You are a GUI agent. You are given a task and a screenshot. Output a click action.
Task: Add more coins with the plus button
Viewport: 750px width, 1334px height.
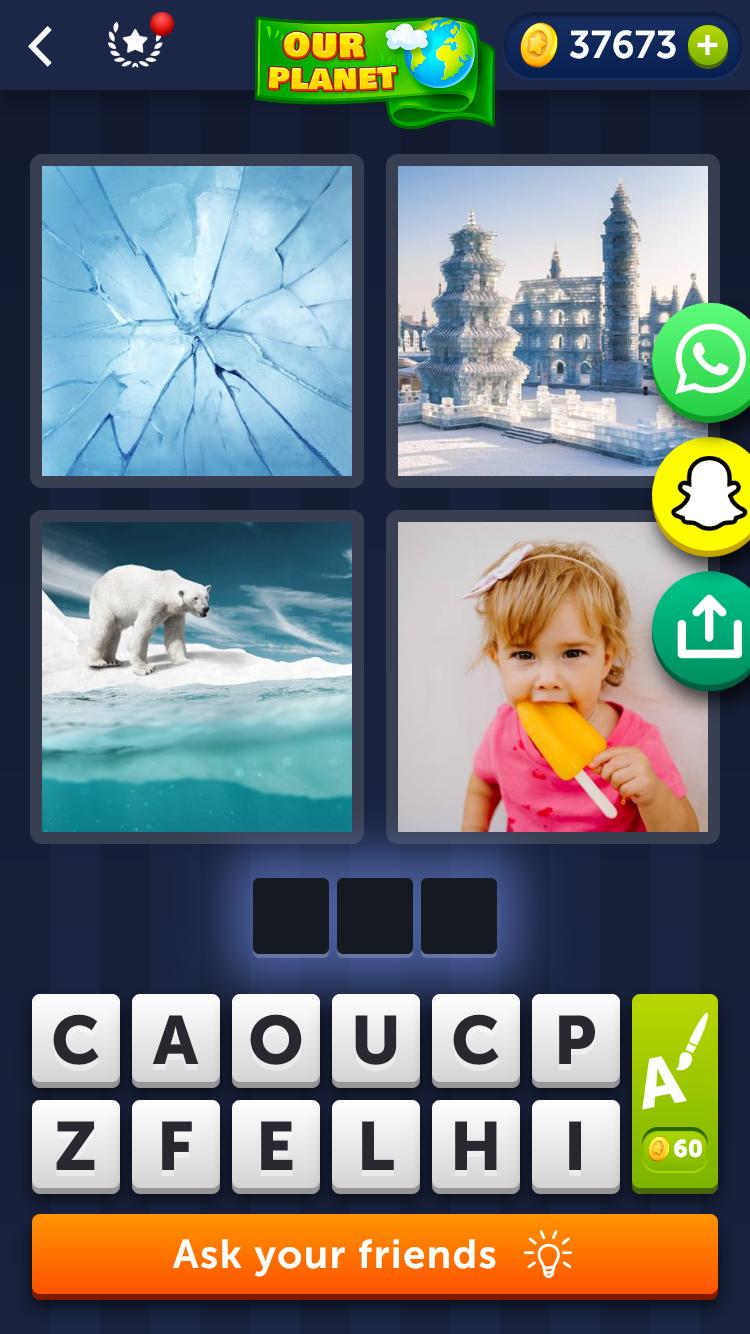(x=707, y=45)
